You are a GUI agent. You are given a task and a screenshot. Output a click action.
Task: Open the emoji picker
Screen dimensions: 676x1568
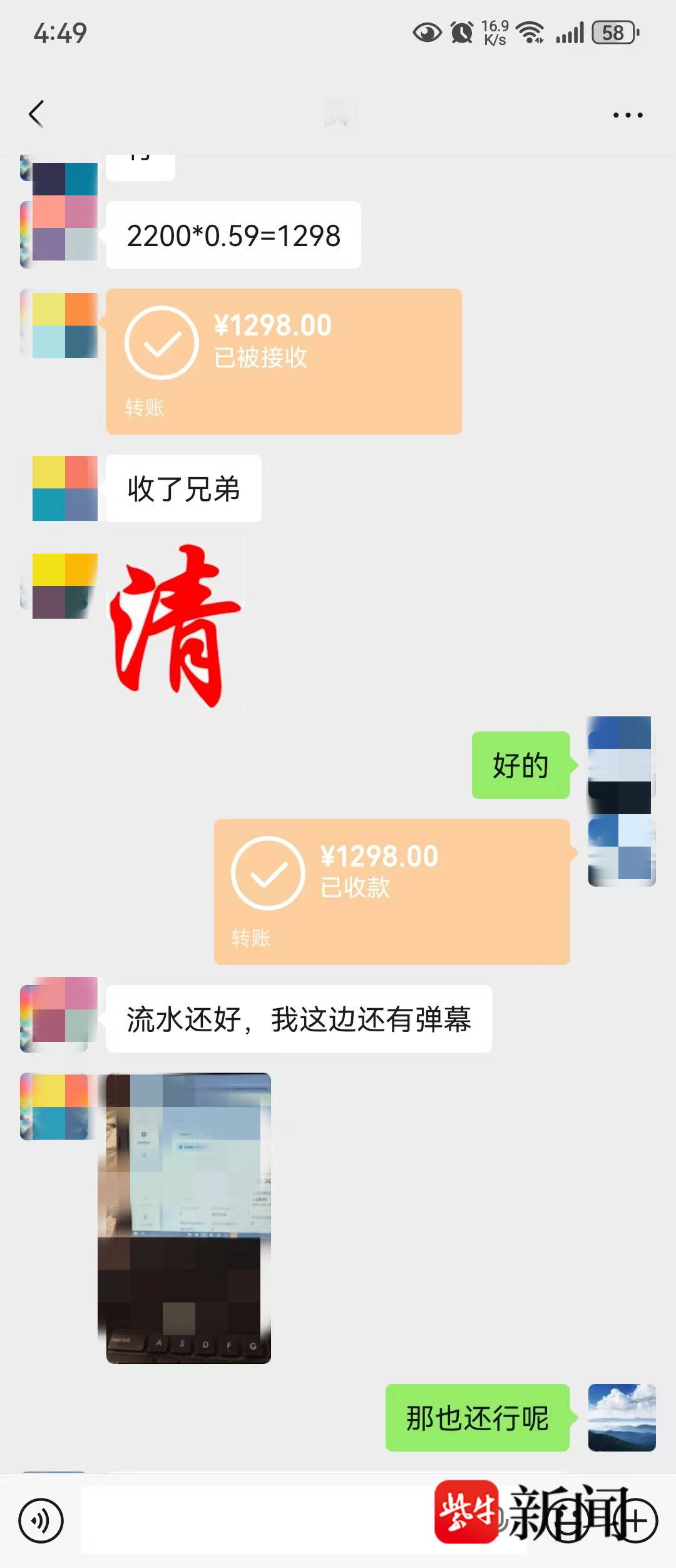pyautogui.click(x=570, y=1520)
